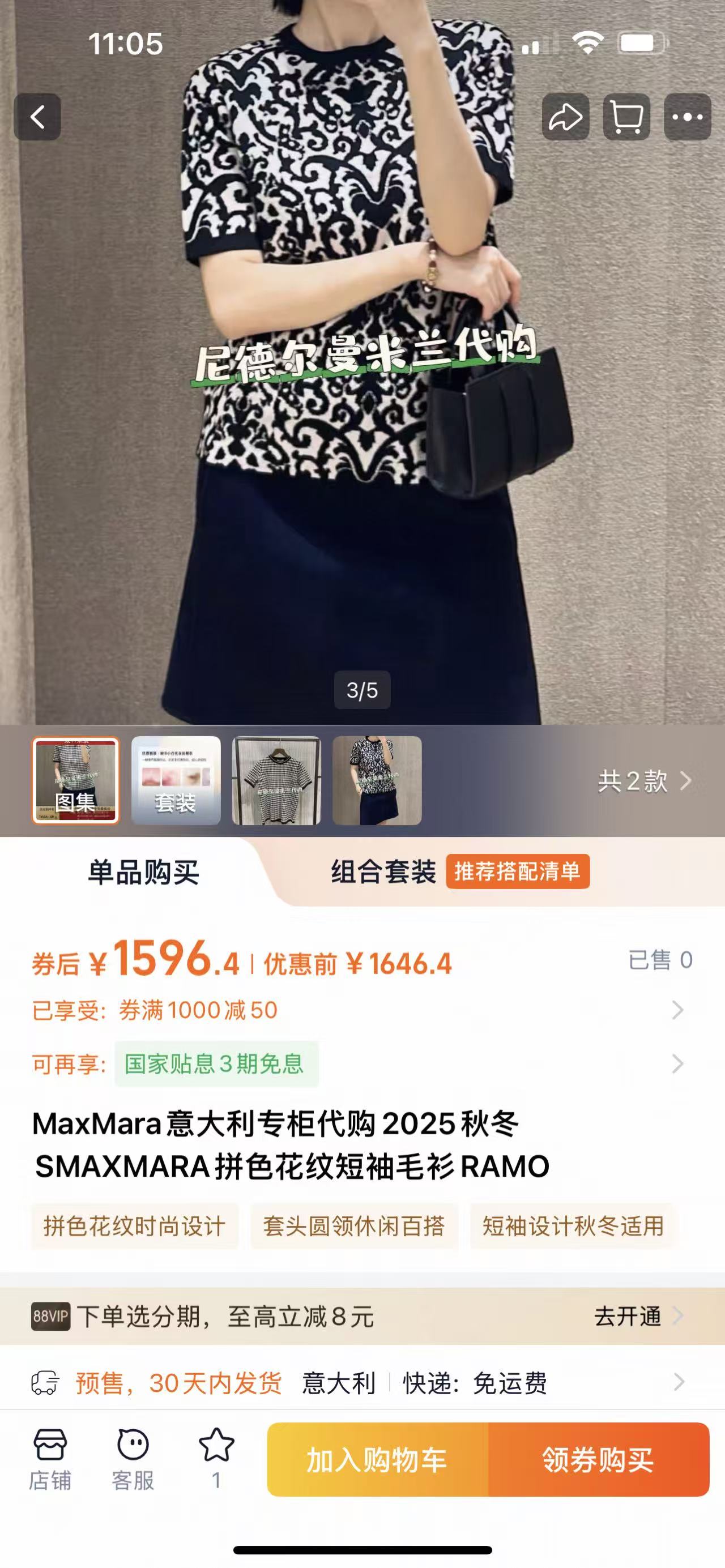The image size is (725, 1568).
Task: Select the 套装 set thumbnail
Action: [176, 780]
